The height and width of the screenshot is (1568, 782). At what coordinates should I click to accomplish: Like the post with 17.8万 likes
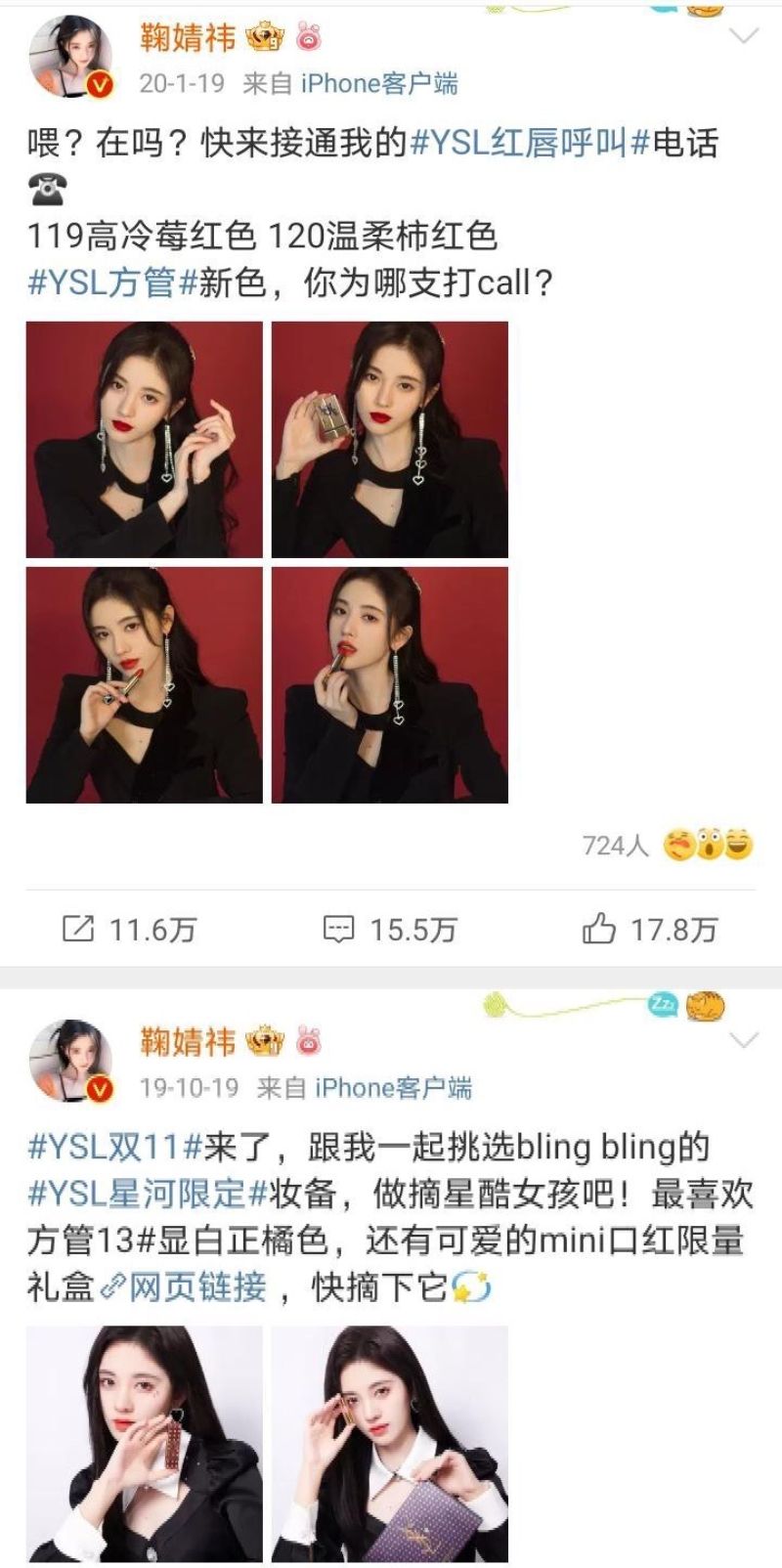tap(650, 929)
